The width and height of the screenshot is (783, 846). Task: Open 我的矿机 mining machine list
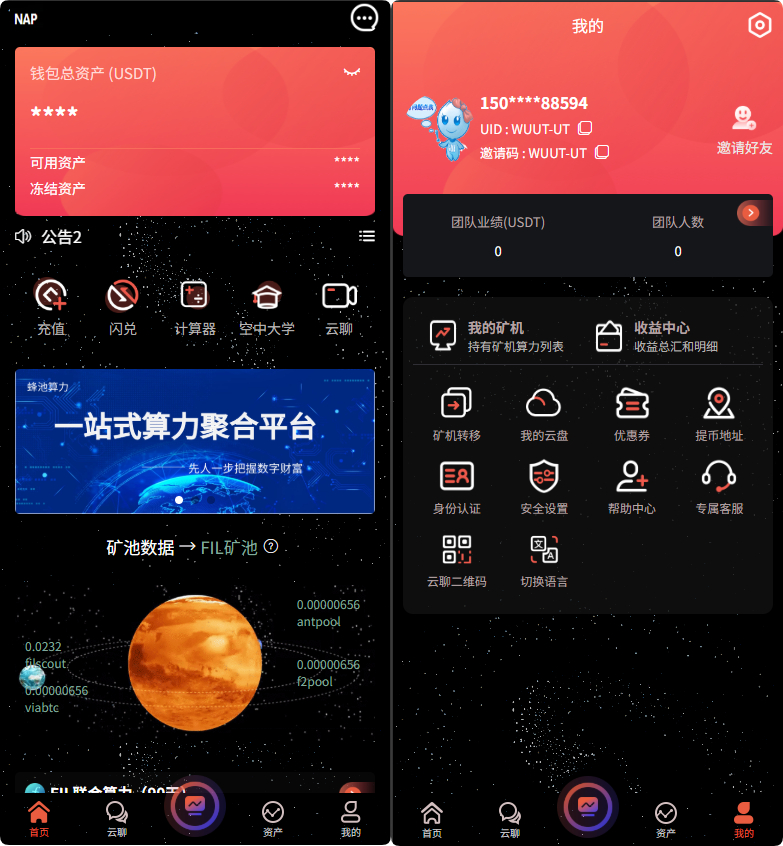497,336
